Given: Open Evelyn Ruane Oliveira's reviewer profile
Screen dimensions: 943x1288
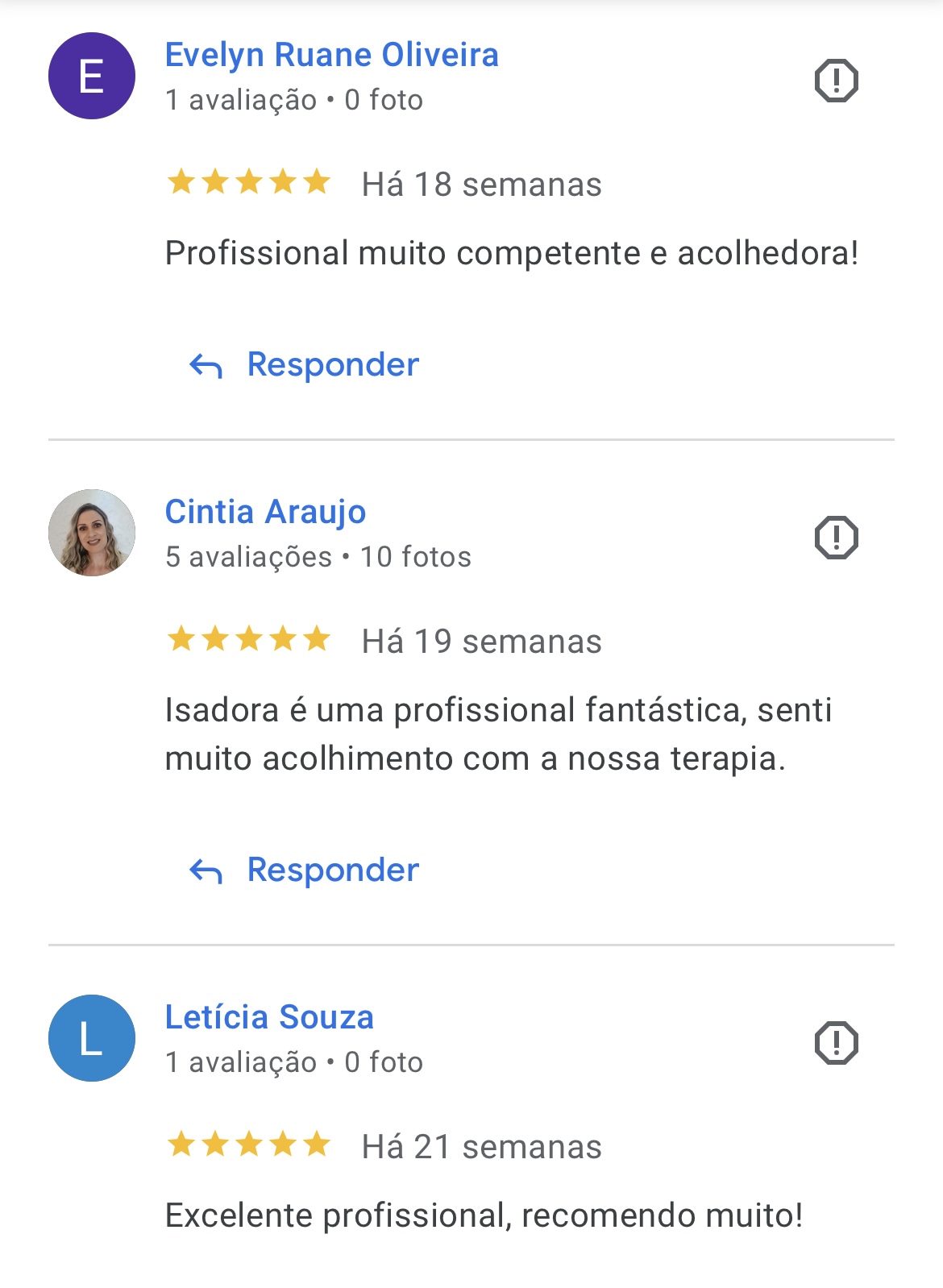Looking at the screenshot, I should point(331,55).
